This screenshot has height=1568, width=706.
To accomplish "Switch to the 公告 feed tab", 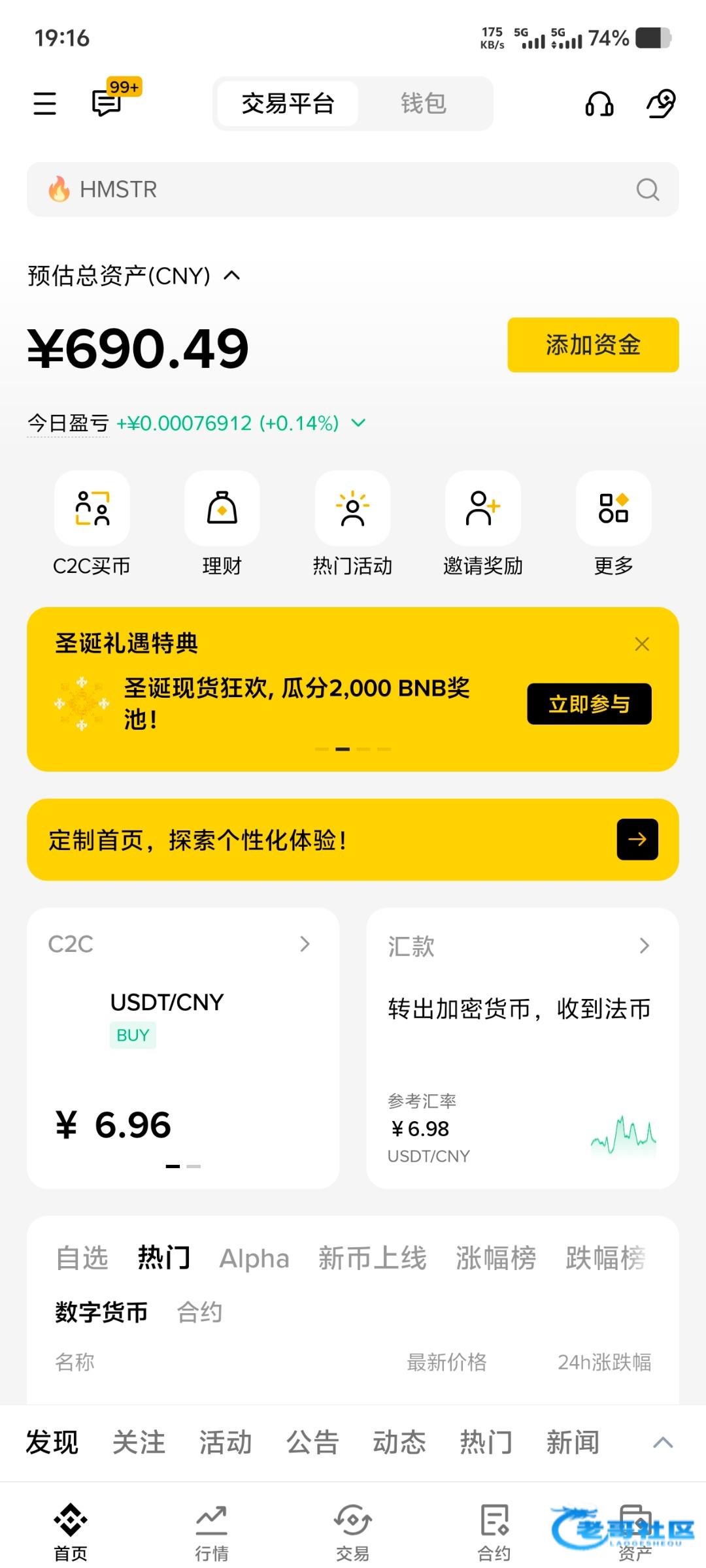I will [x=312, y=1442].
